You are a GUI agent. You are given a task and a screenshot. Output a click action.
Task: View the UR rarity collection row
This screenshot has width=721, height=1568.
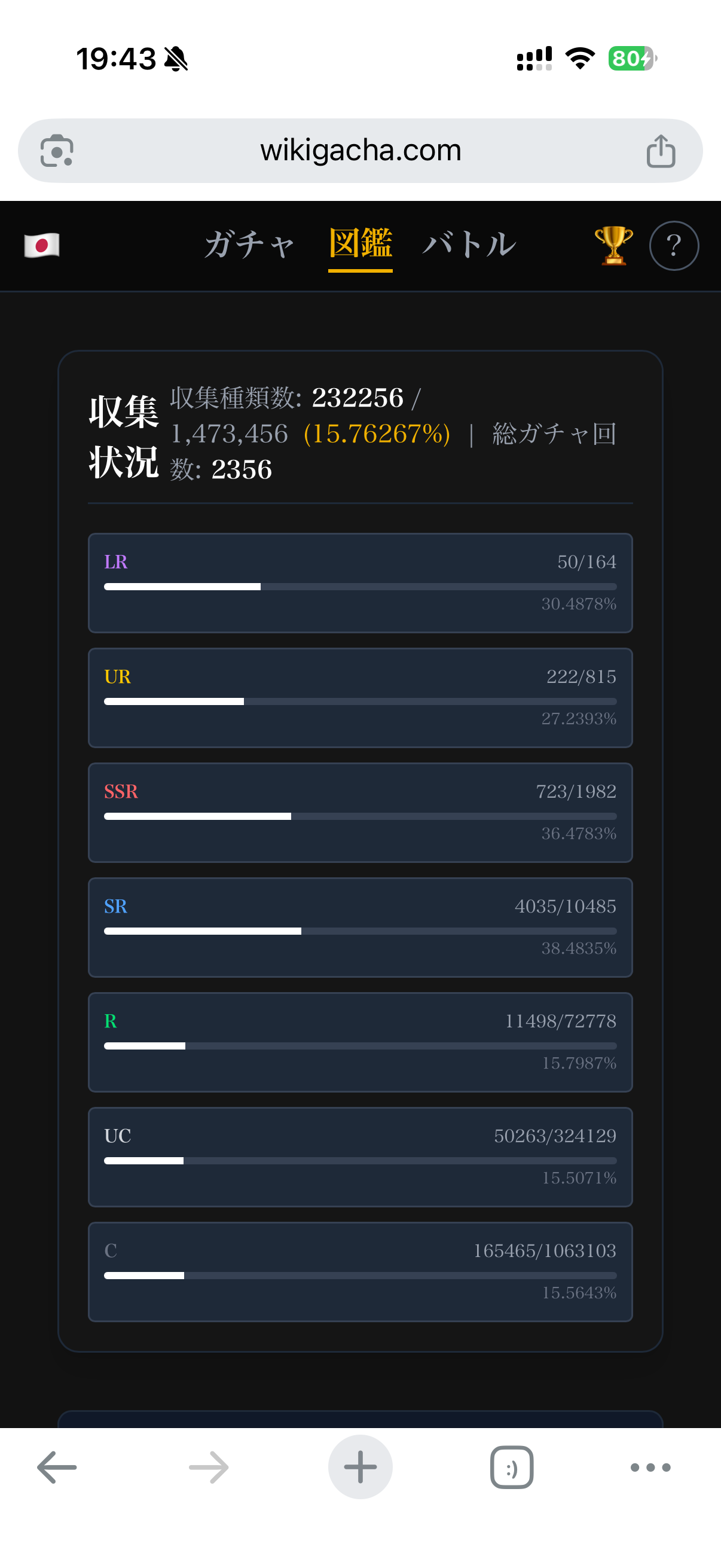(360, 697)
